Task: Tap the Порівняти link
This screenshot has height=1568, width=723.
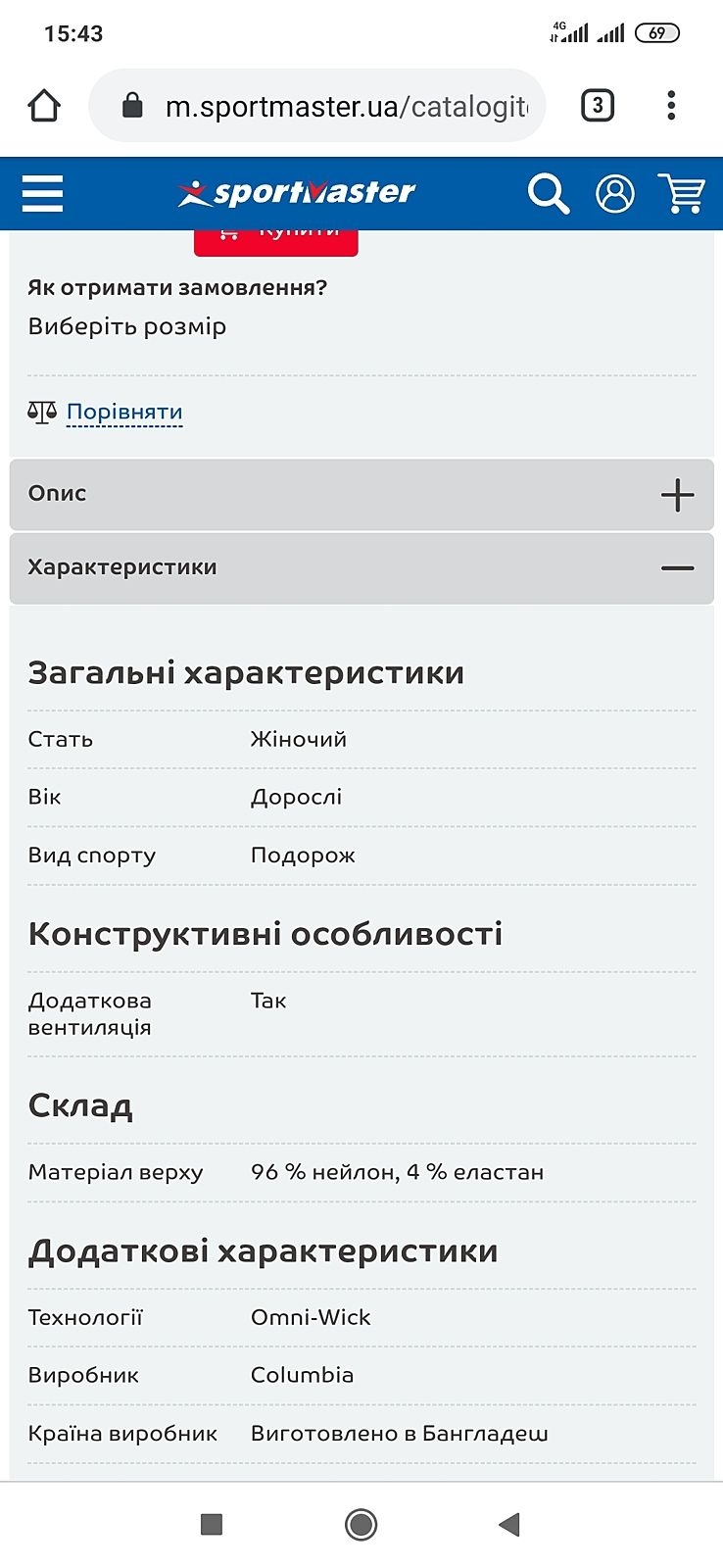Action: point(124,412)
